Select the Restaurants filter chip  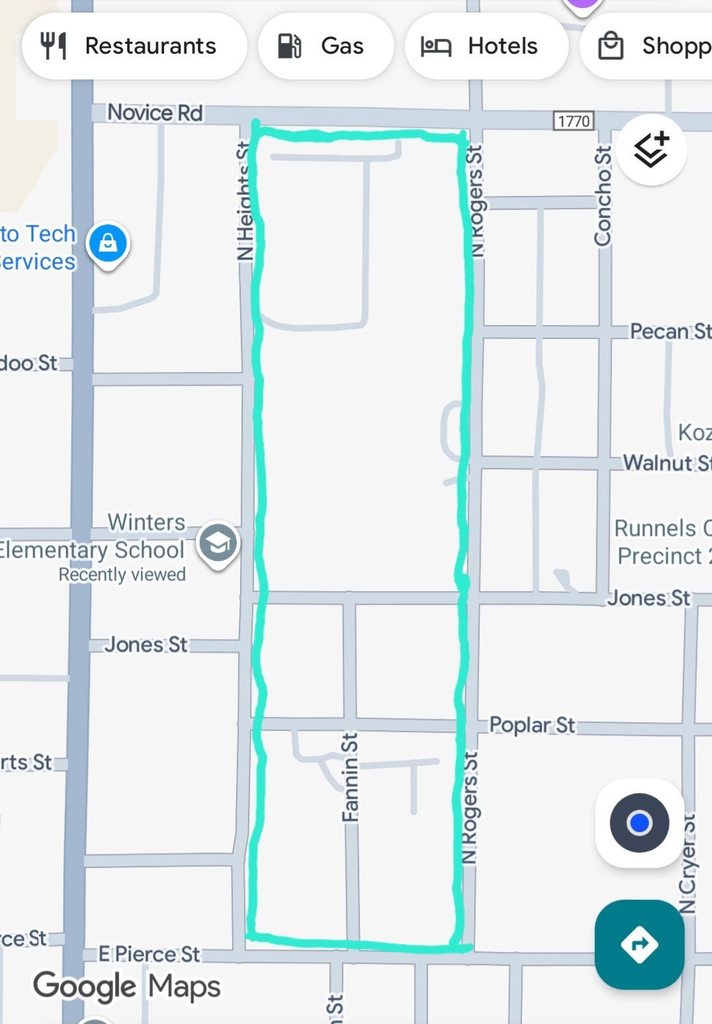pos(133,46)
